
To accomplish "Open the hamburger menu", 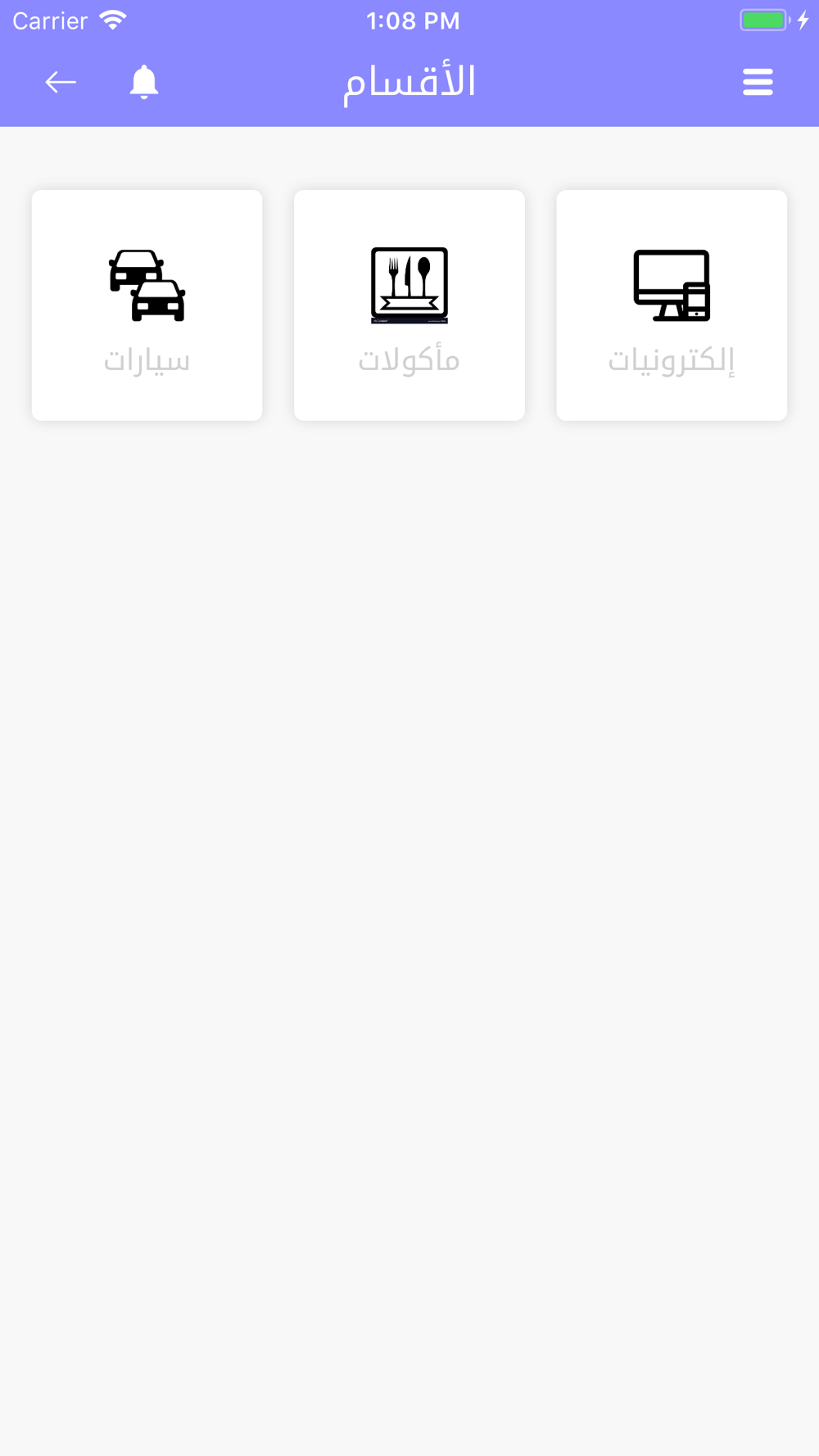I will pos(758,82).
